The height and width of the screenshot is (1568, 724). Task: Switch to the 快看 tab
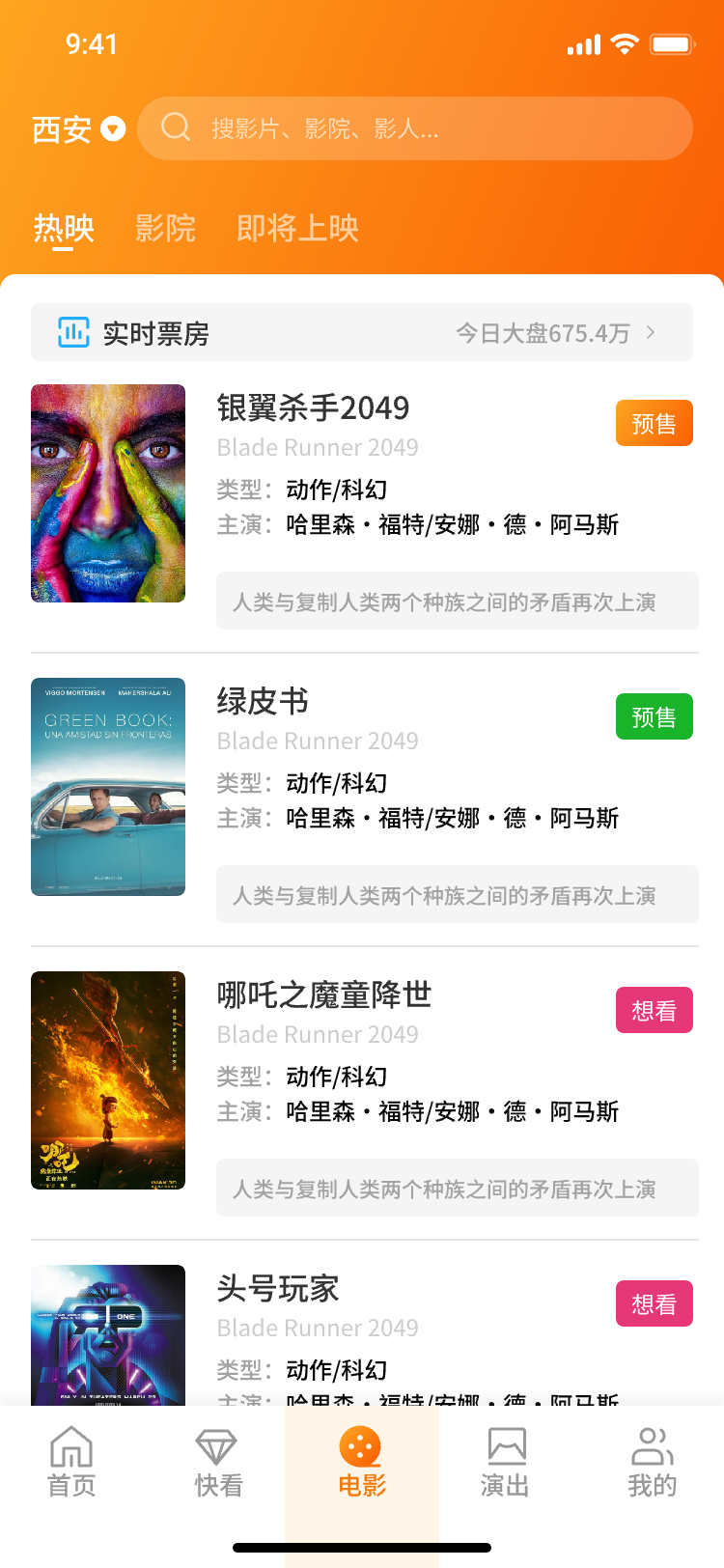pos(217,1462)
